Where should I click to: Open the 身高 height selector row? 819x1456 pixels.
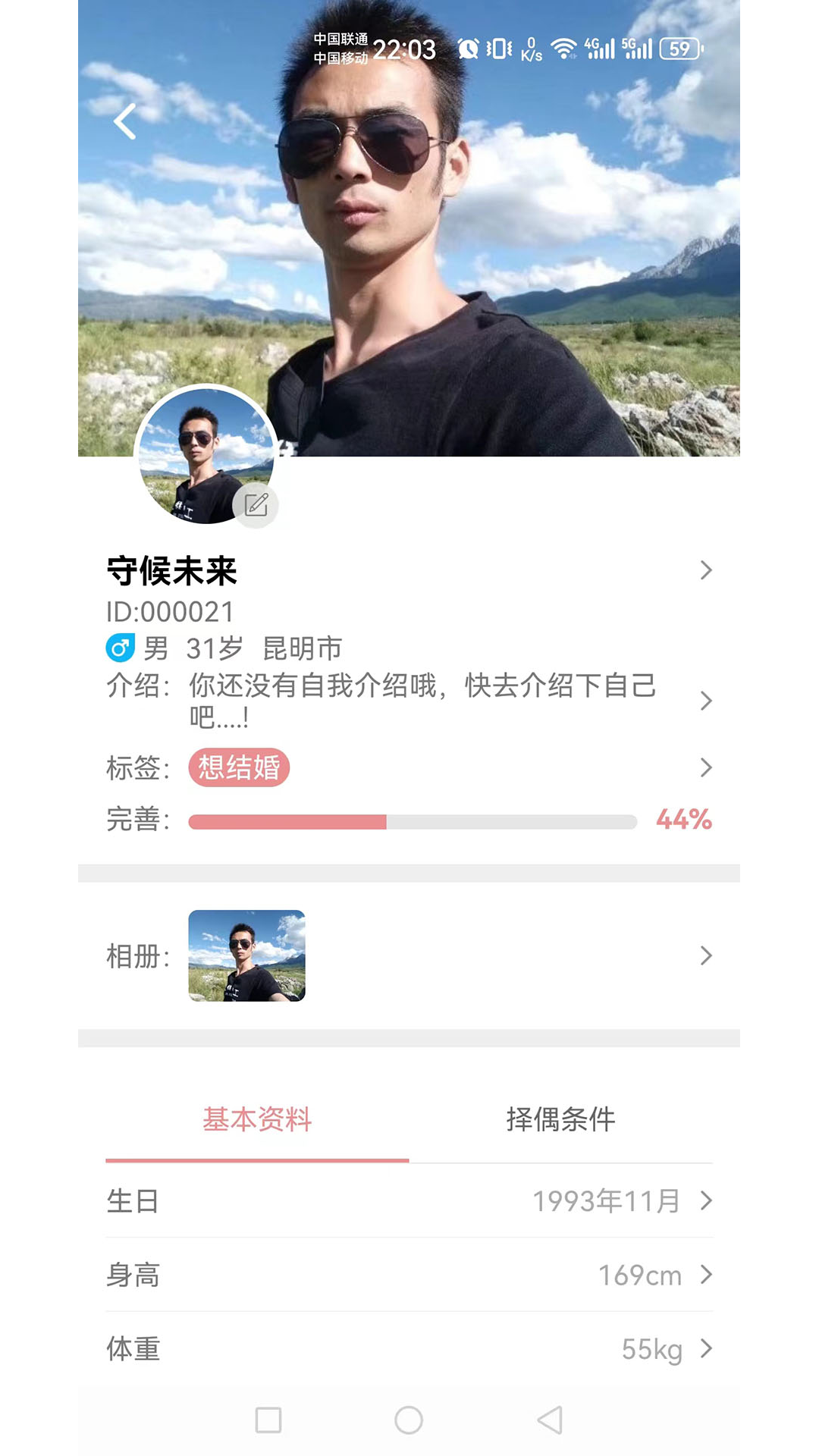(409, 1276)
